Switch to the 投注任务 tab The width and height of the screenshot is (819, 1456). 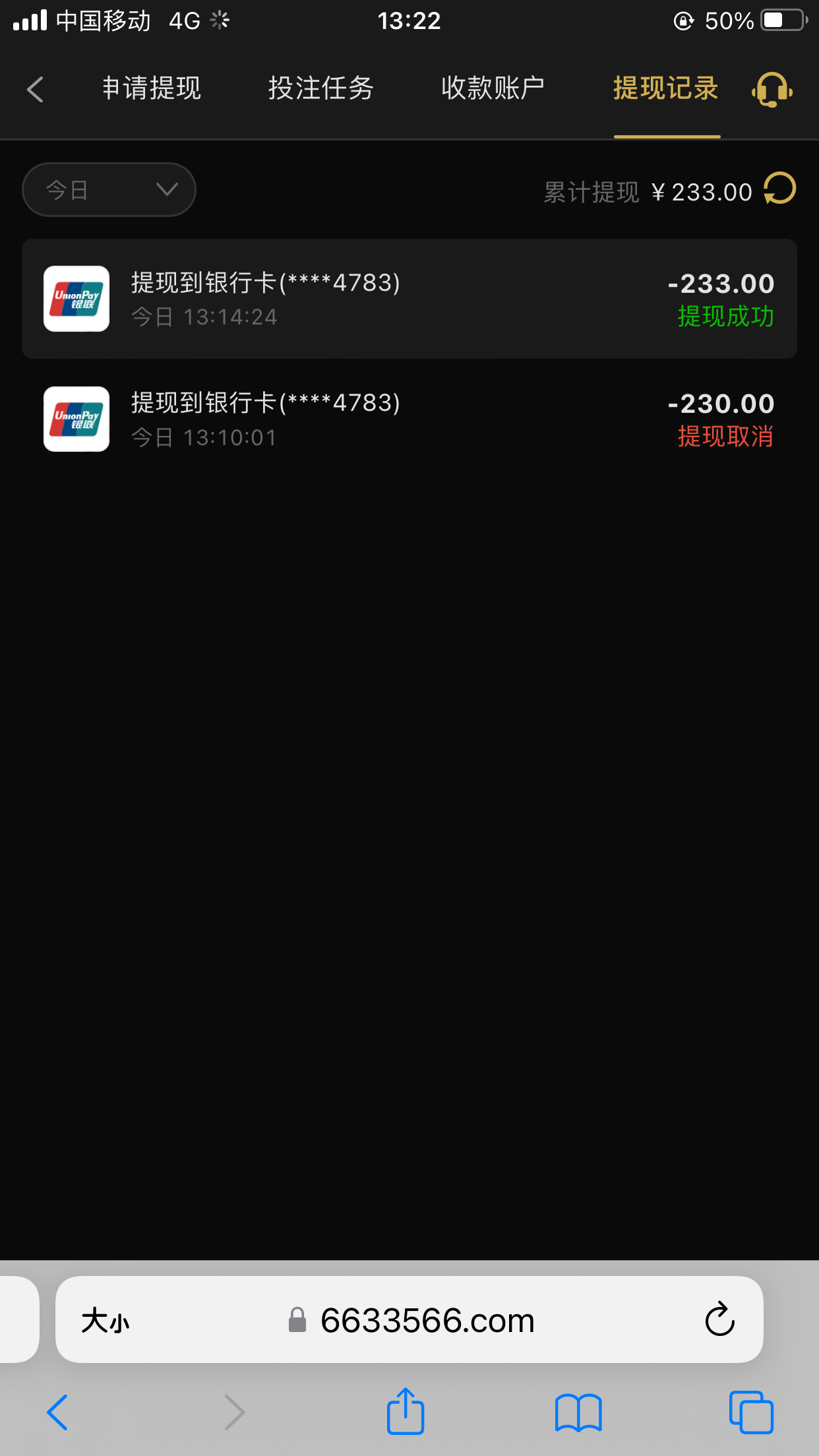pyautogui.click(x=321, y=88)
